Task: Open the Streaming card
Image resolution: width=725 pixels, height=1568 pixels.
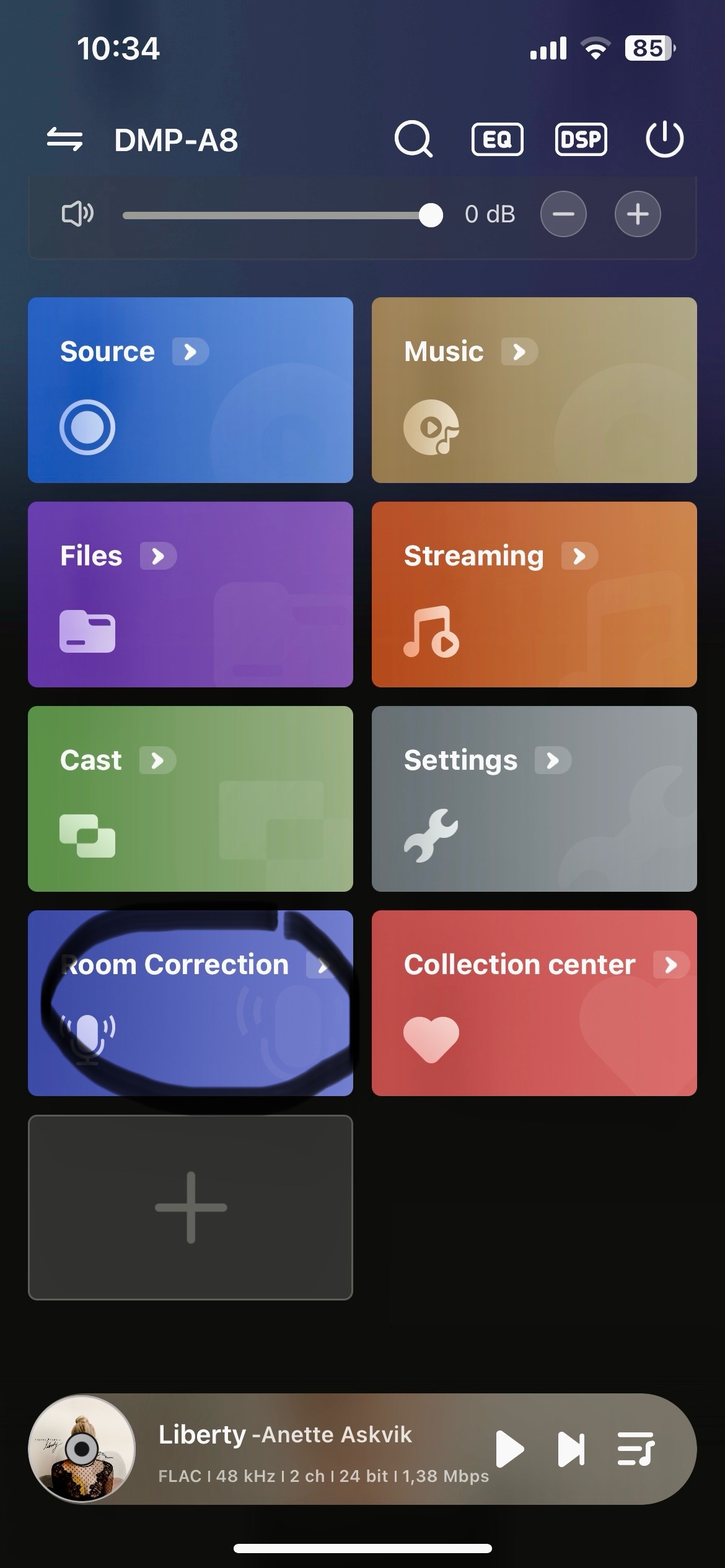Action: click(x=534, y=595)
